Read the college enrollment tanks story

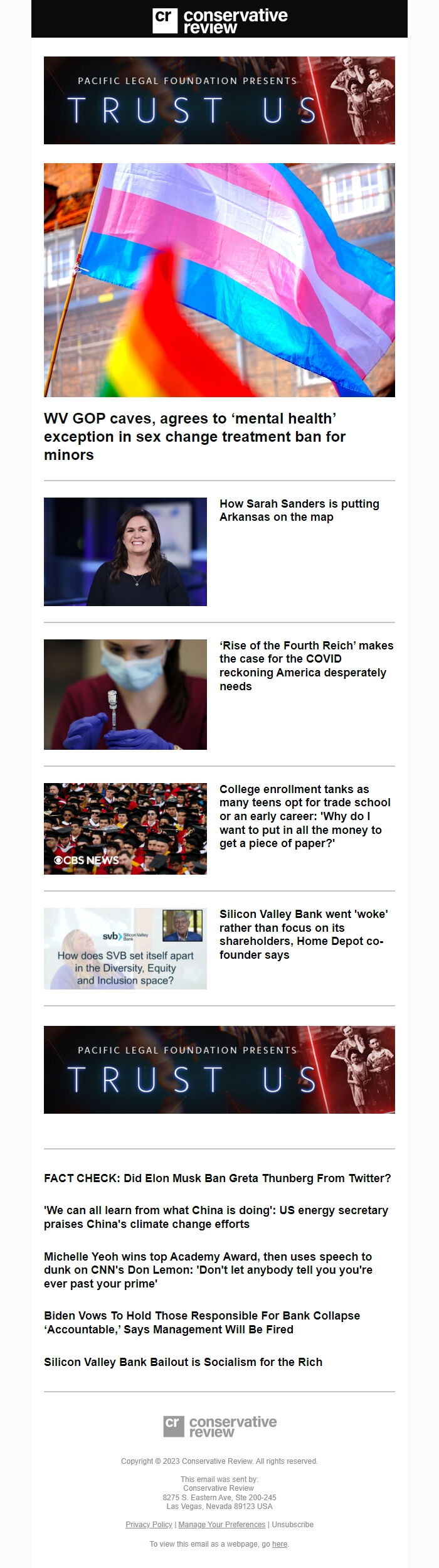click(x=305, y=816)
